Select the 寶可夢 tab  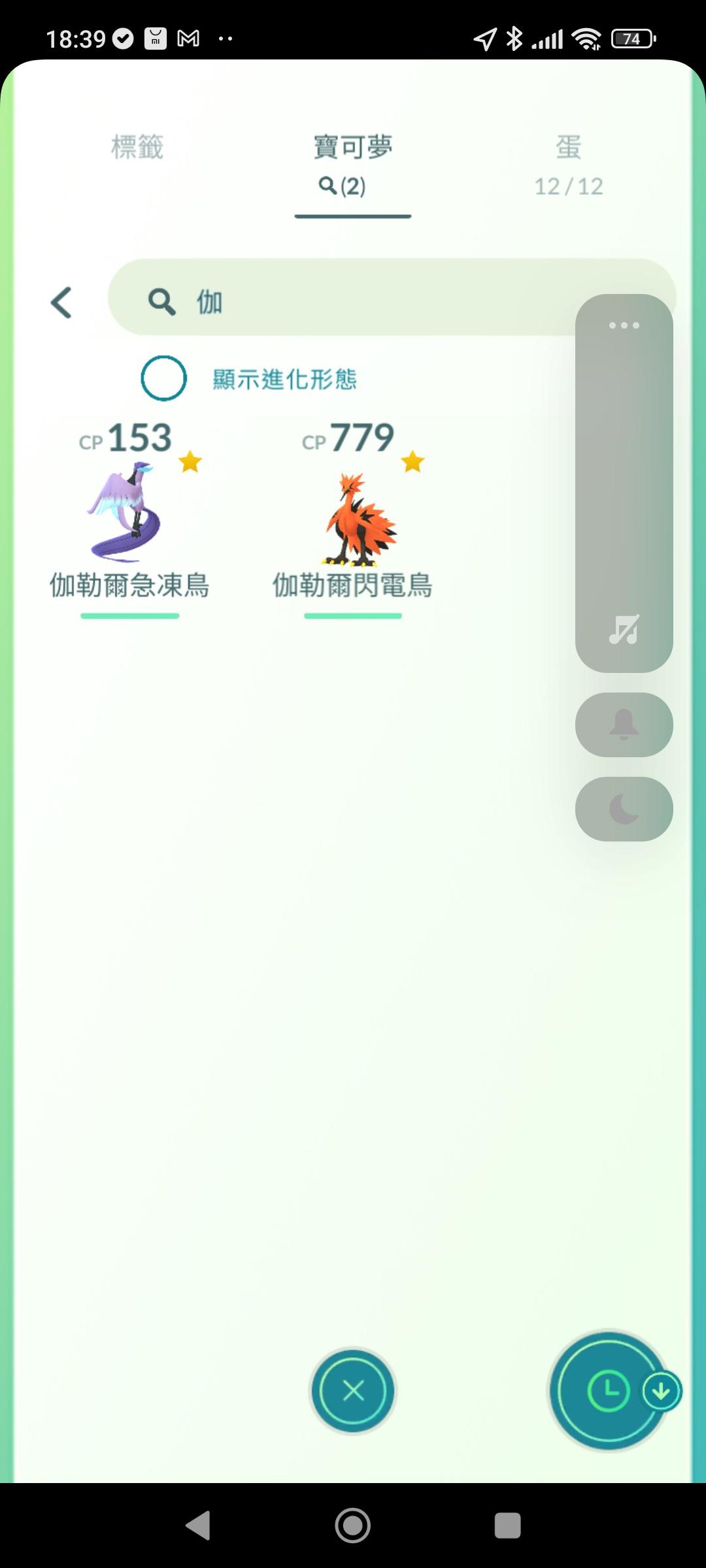[352, 163]
